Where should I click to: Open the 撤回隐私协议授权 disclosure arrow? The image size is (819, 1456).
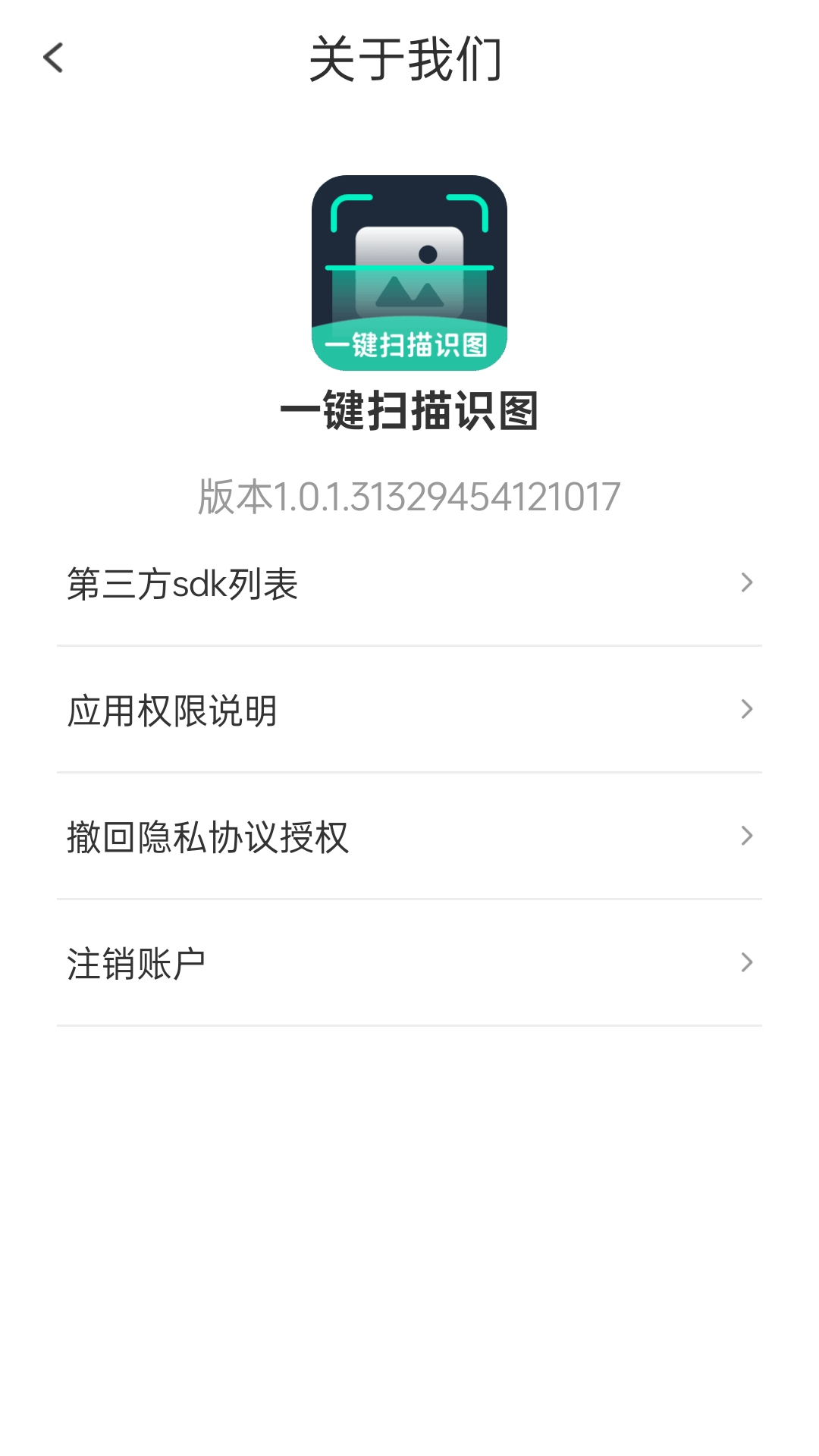[745, 836]
